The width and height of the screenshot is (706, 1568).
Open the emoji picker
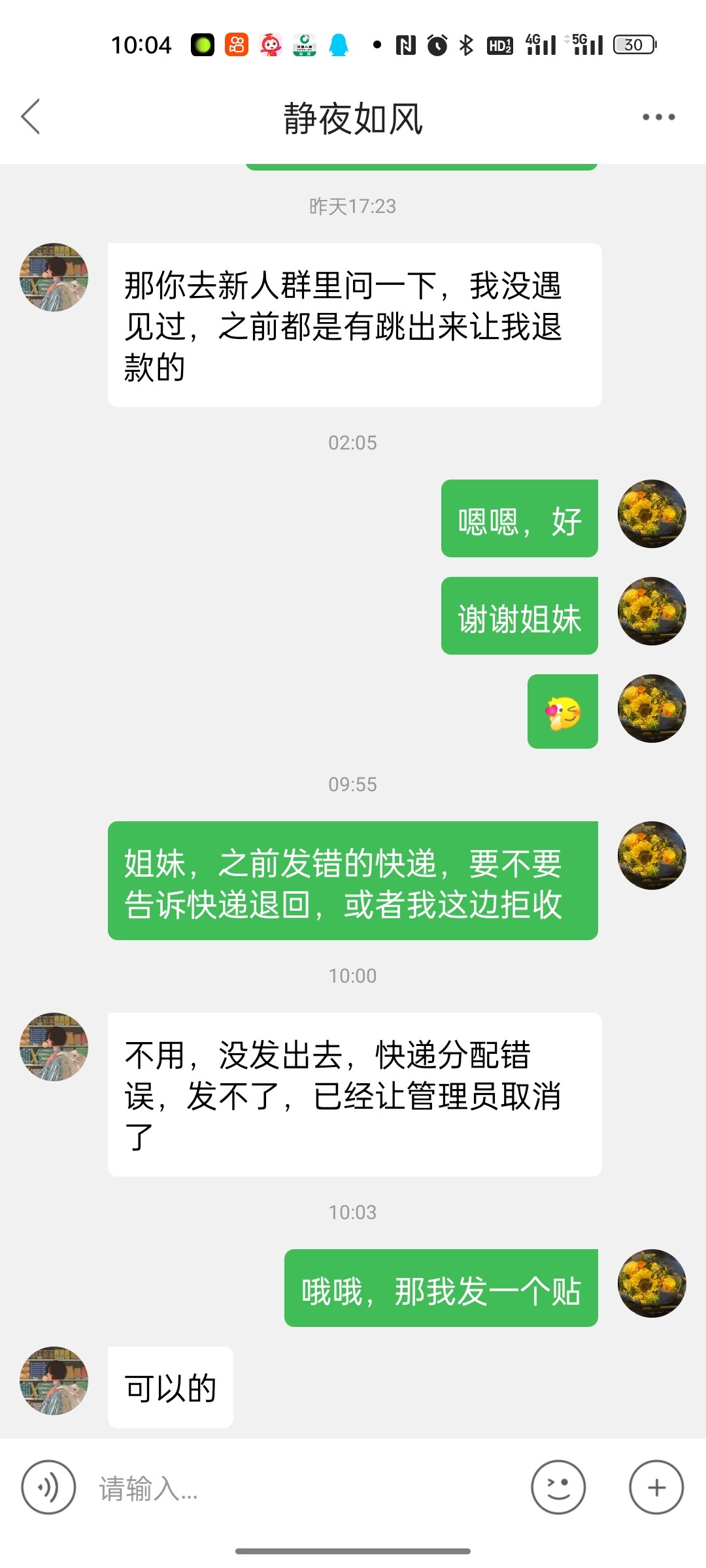click(558, 1487)
